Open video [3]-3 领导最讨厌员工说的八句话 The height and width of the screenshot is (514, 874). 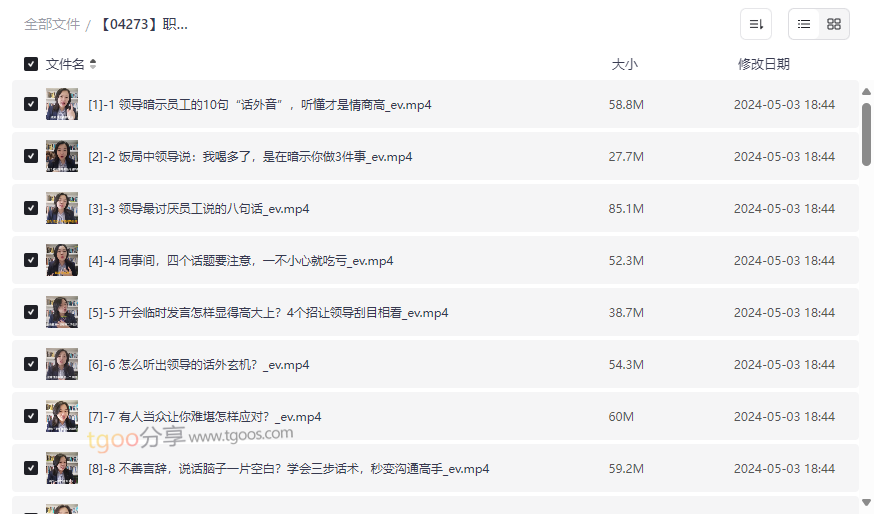(198, 209)
